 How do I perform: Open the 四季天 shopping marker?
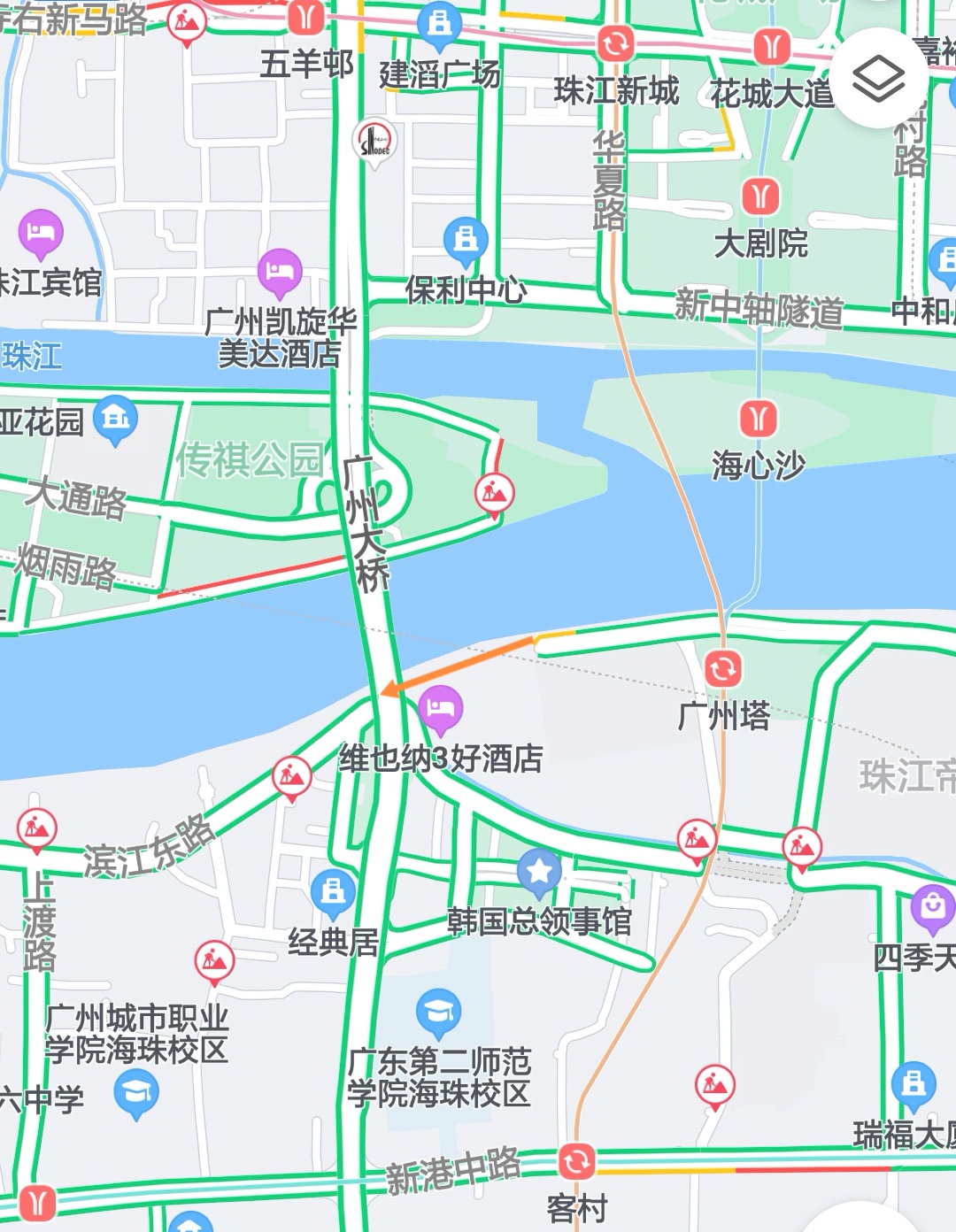[x=932, y=907]
